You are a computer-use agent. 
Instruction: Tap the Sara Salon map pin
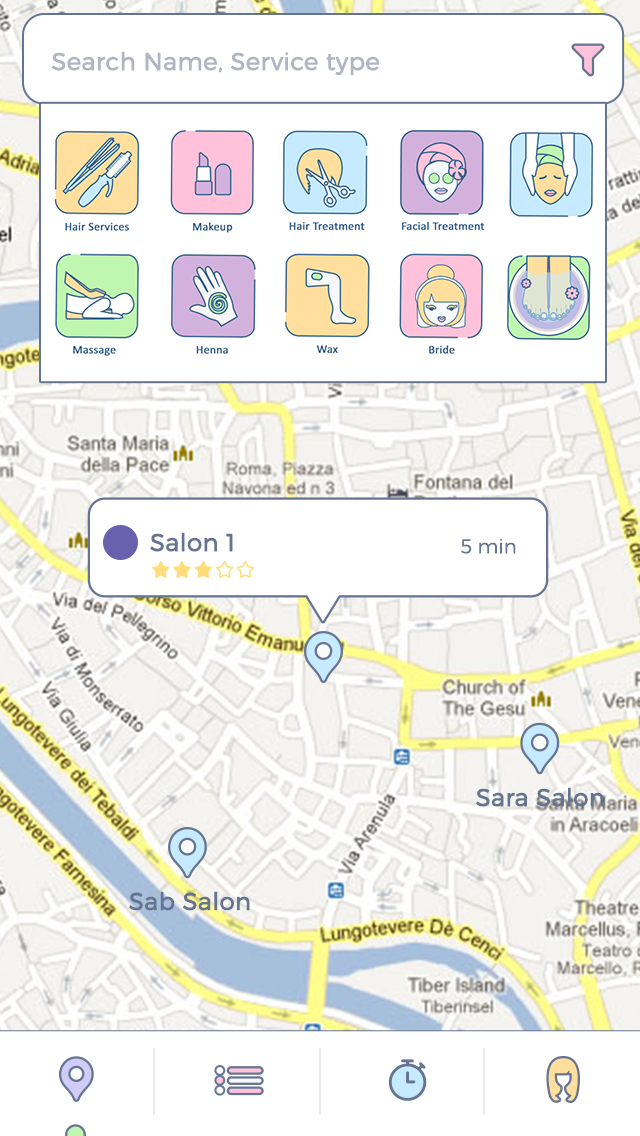click(x=540, y=748)
